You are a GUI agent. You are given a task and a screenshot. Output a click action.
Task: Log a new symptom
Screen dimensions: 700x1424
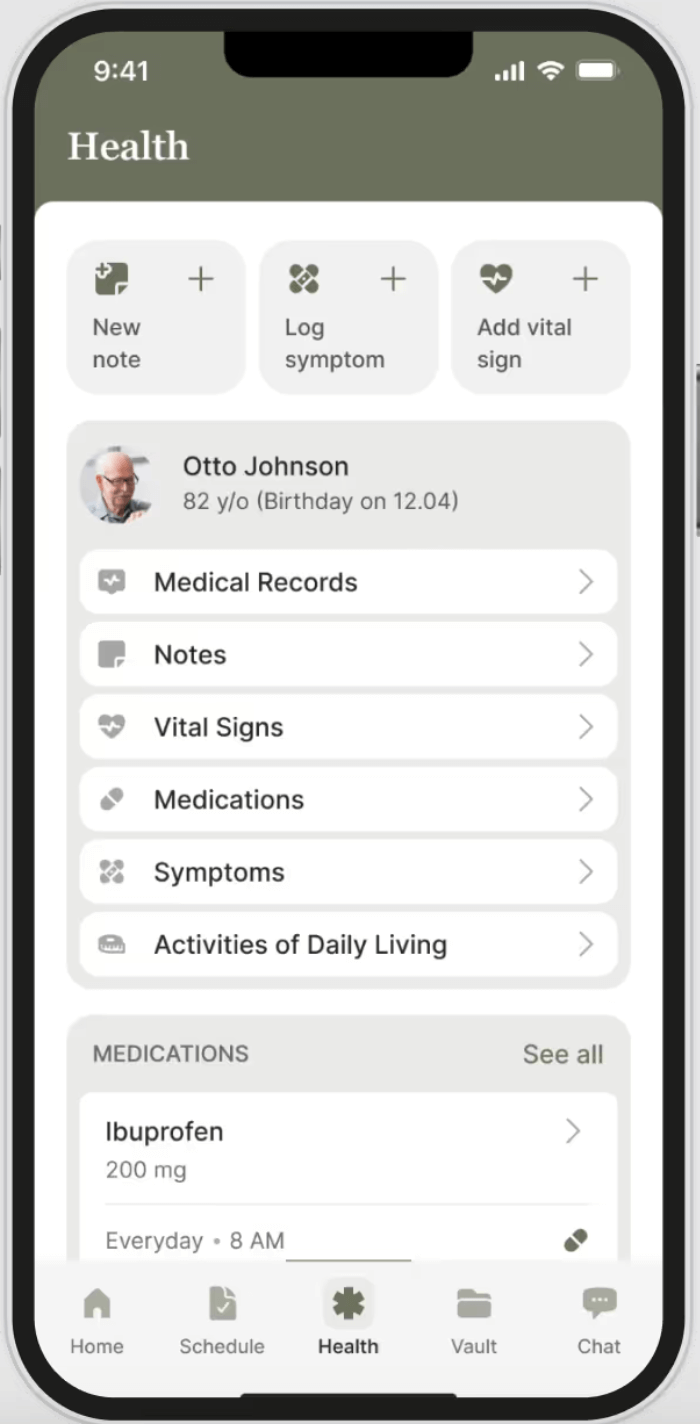[348, 317]
